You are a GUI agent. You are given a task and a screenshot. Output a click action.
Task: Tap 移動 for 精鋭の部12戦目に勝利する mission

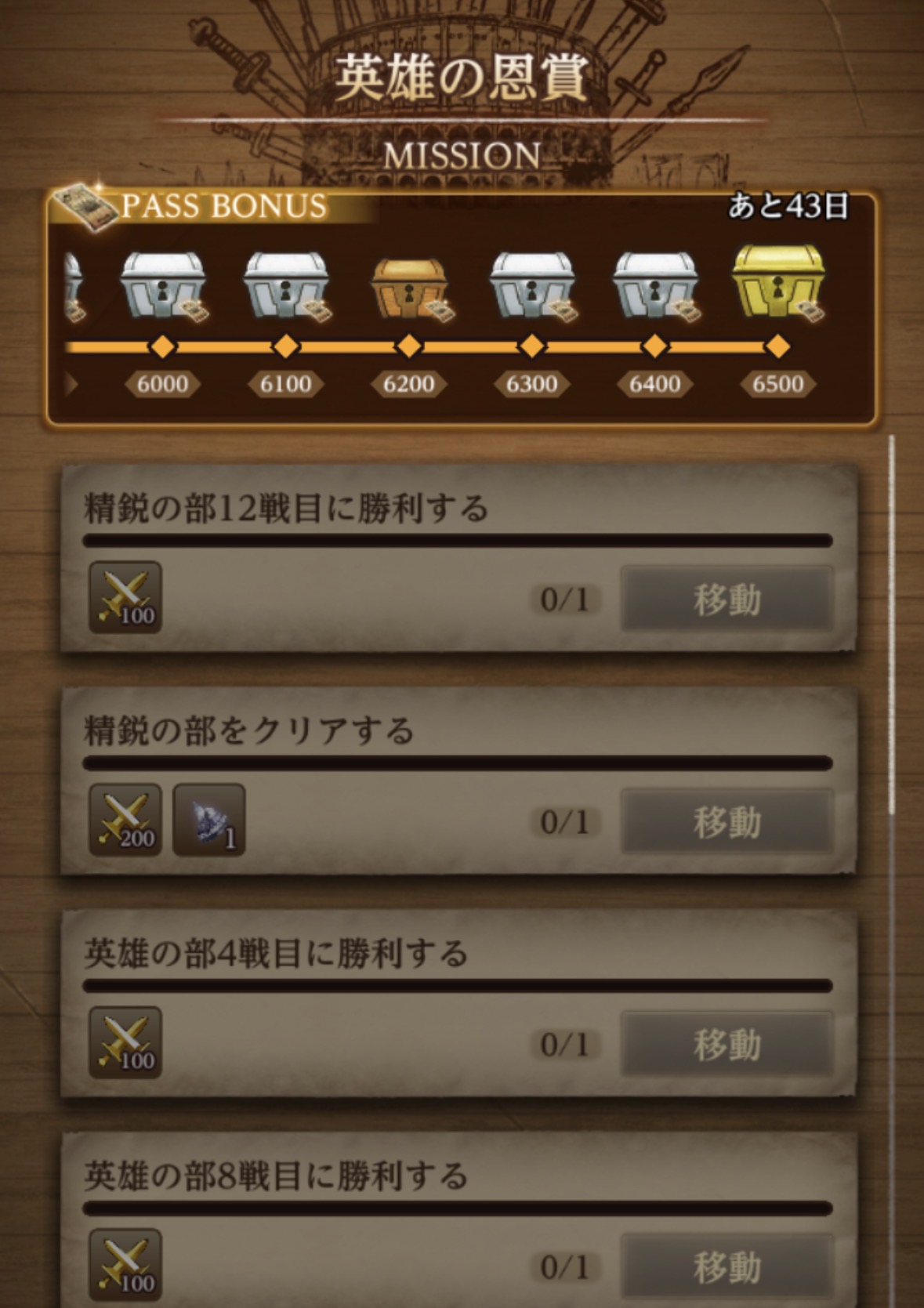pos(726,600)
